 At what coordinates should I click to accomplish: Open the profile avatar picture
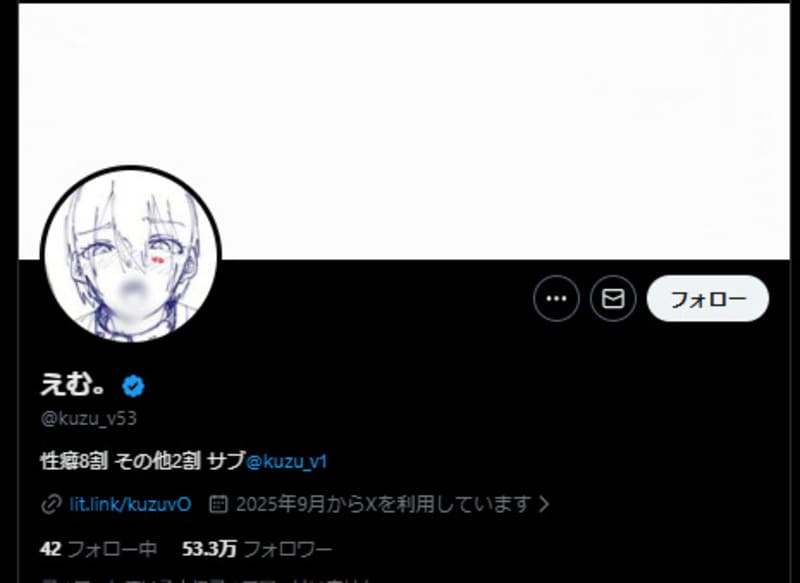[130, 255]
